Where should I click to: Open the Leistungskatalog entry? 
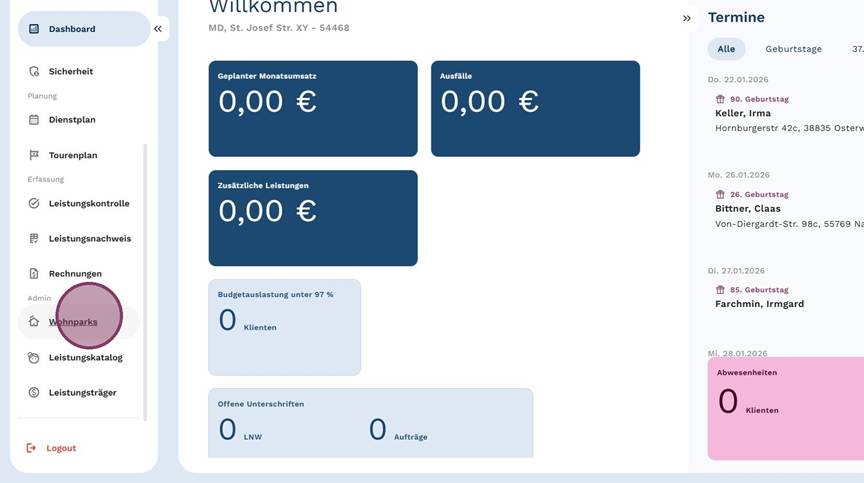tap(85, 357)
